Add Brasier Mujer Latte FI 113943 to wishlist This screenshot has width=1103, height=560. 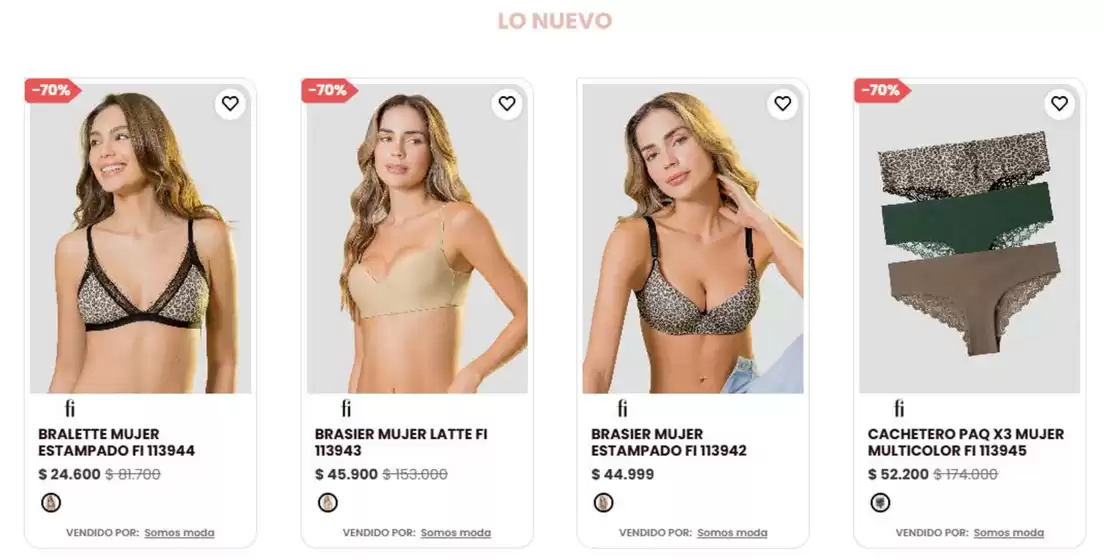pyautogui.click(x=507, y=103)
